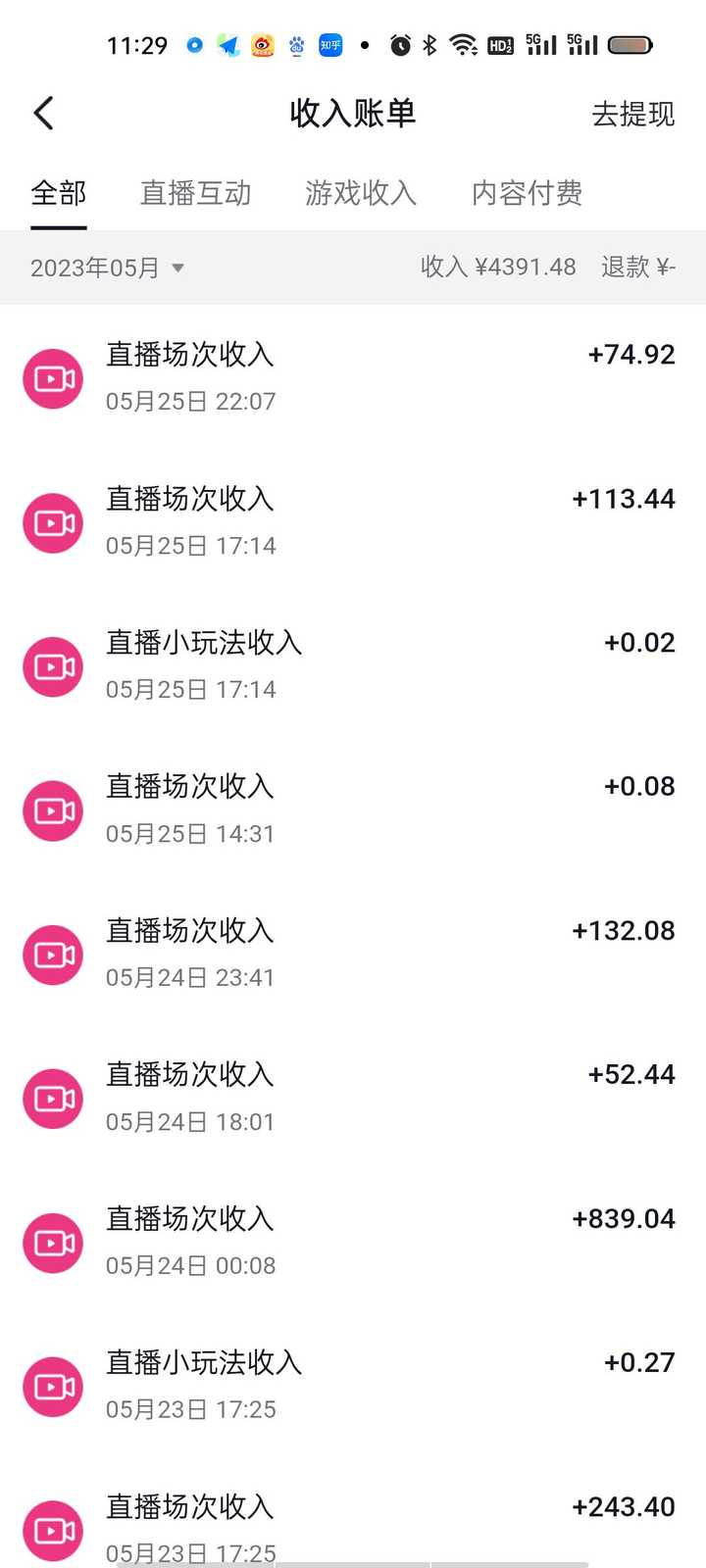Viewport: 706px width, 1568px height.
Task: View the +132.08 income entry
Action: (x=353, y=954)
